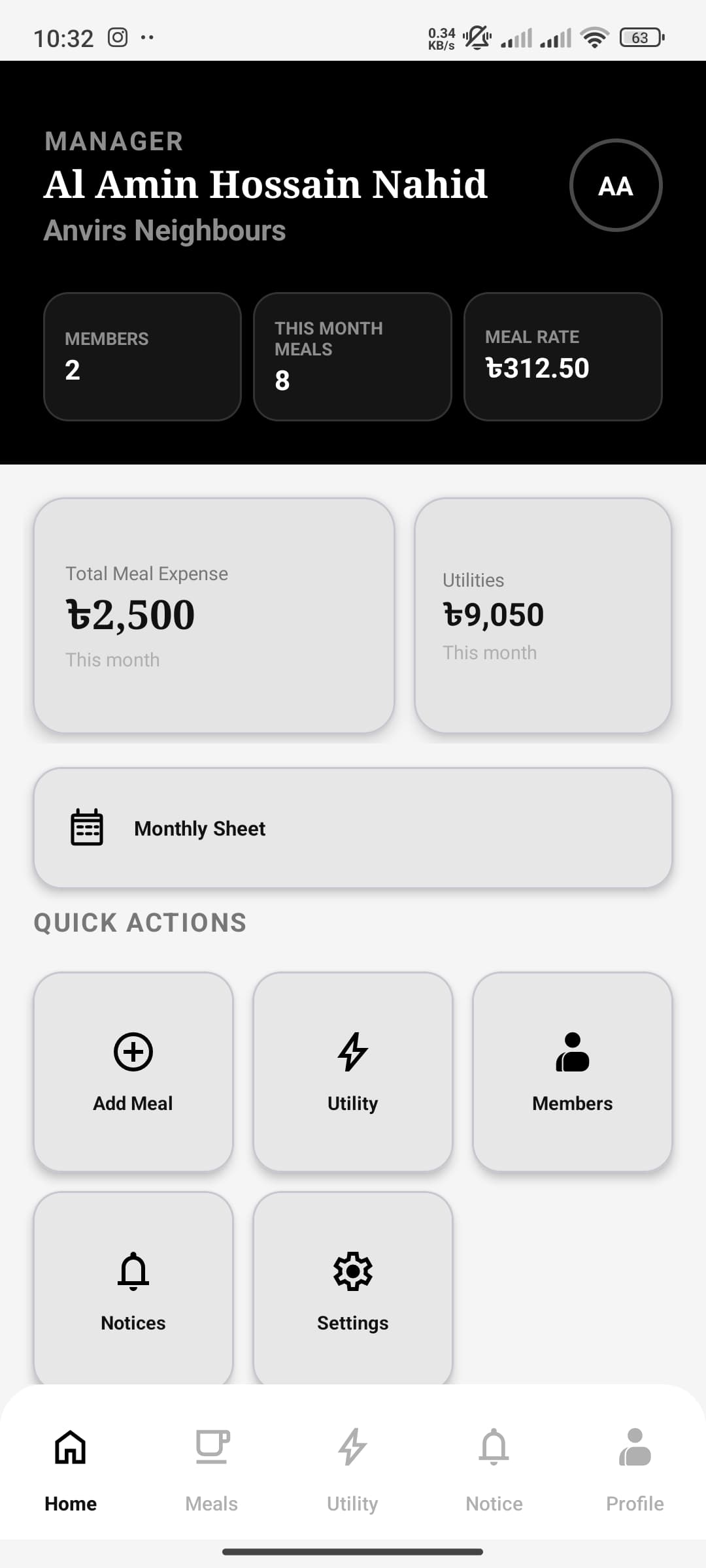View the Total Meal Expense card
Viewport: 706px width, 1568px height.
214,615
